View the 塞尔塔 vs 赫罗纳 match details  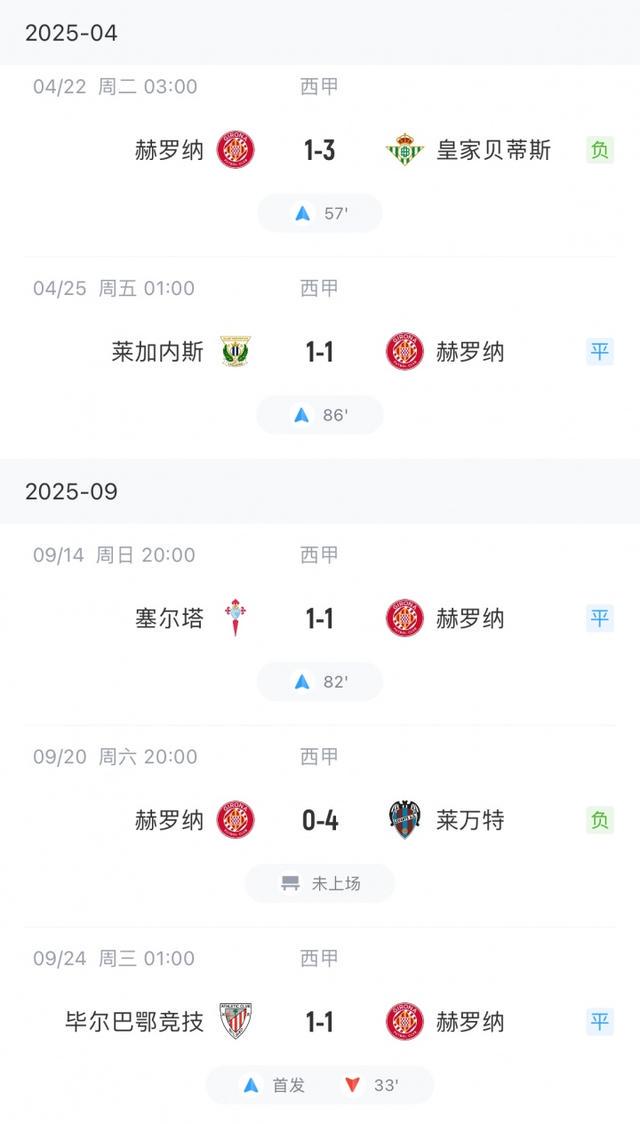pyautogui.click(x=320, y=619)
